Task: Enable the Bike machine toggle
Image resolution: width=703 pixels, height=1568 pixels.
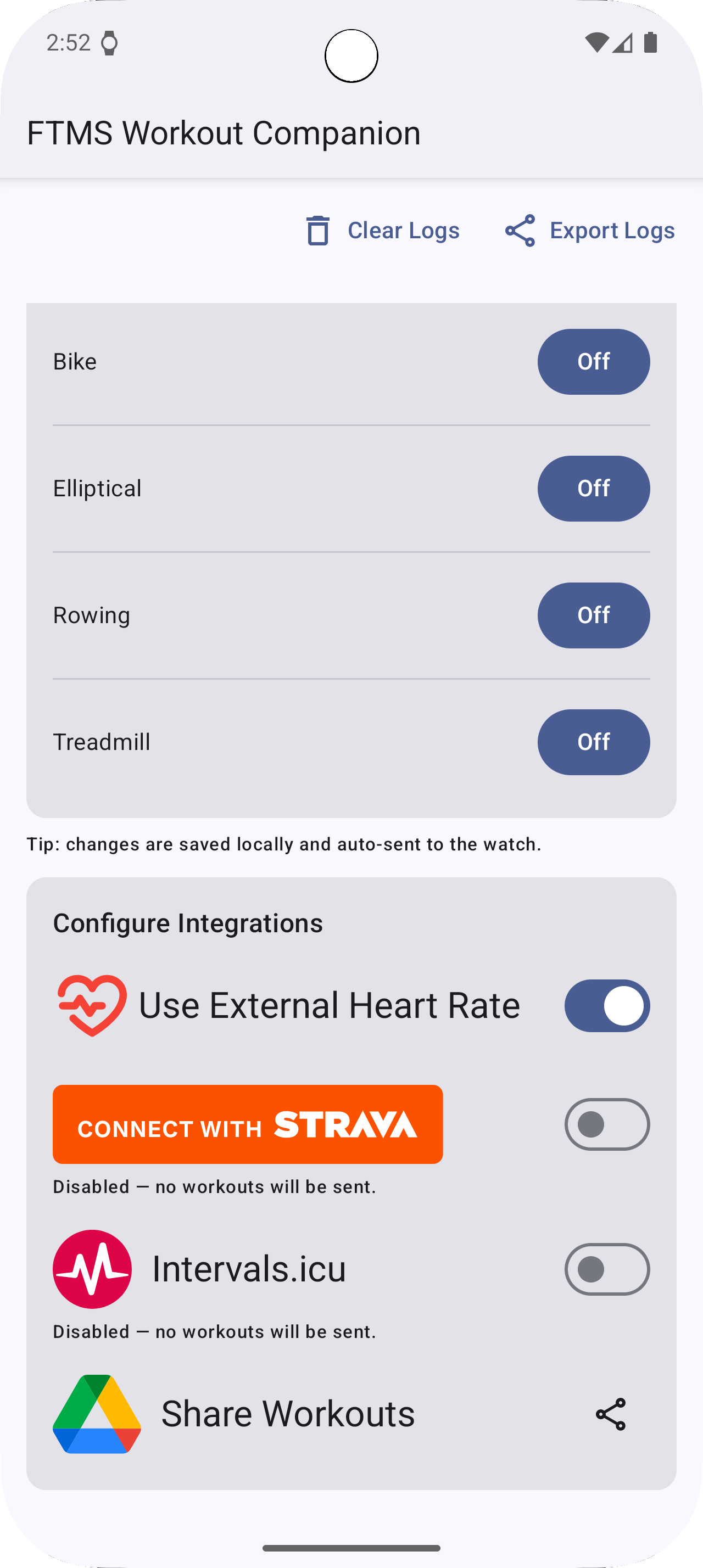Action: 594,362
